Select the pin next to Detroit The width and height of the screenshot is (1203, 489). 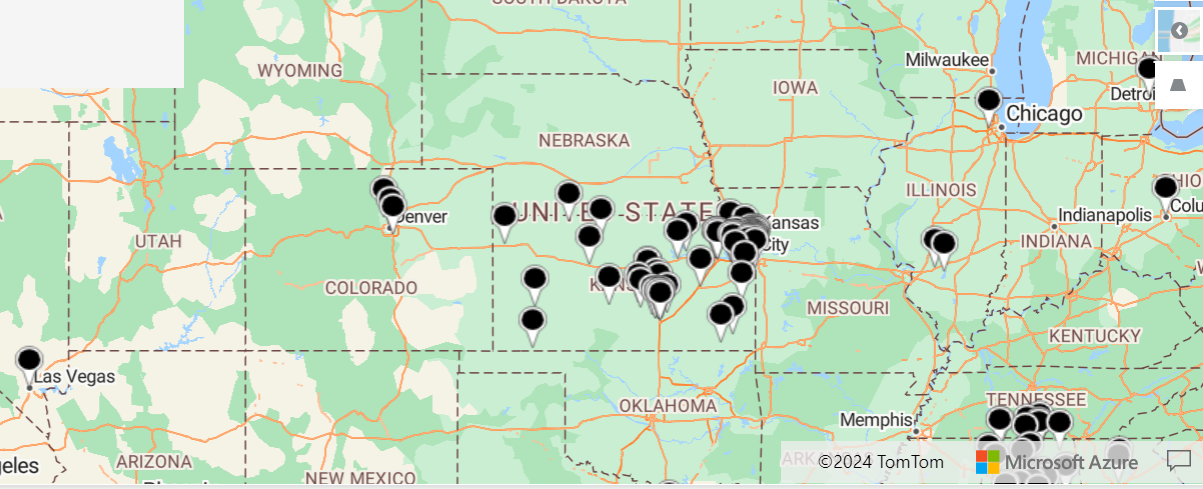click(x=1148, y=70)
